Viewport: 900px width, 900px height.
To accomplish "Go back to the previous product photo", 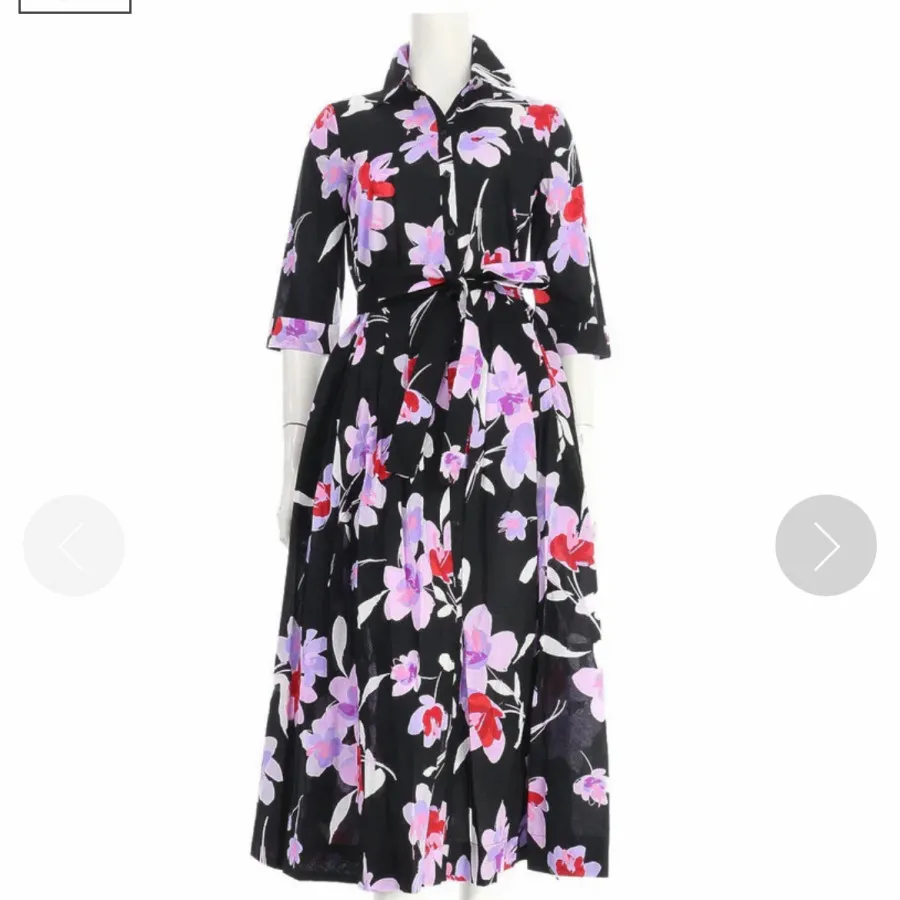I will tap(74, 546).
